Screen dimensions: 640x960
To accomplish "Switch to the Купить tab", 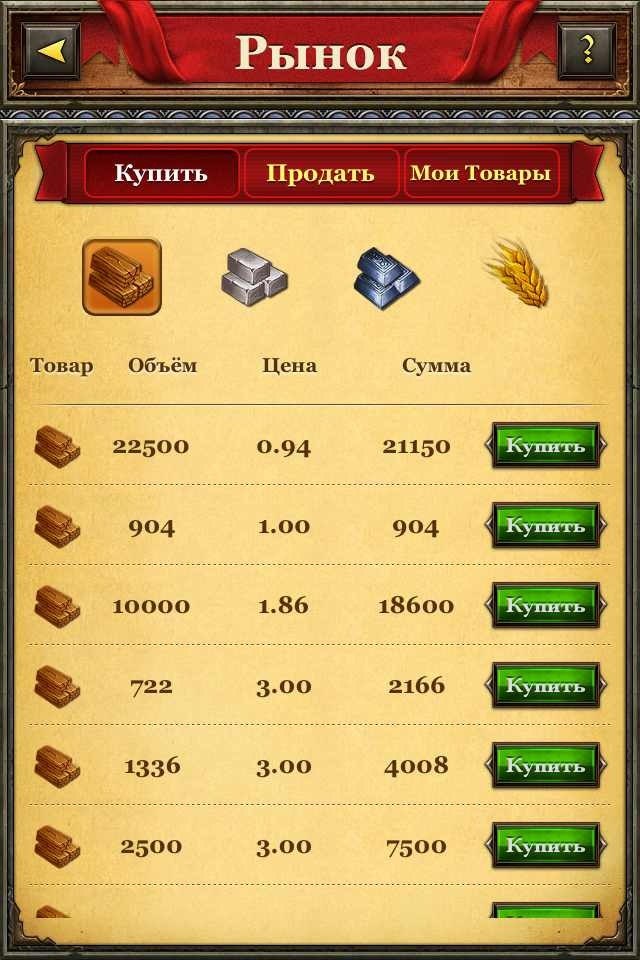I will [x=161, y=173].
